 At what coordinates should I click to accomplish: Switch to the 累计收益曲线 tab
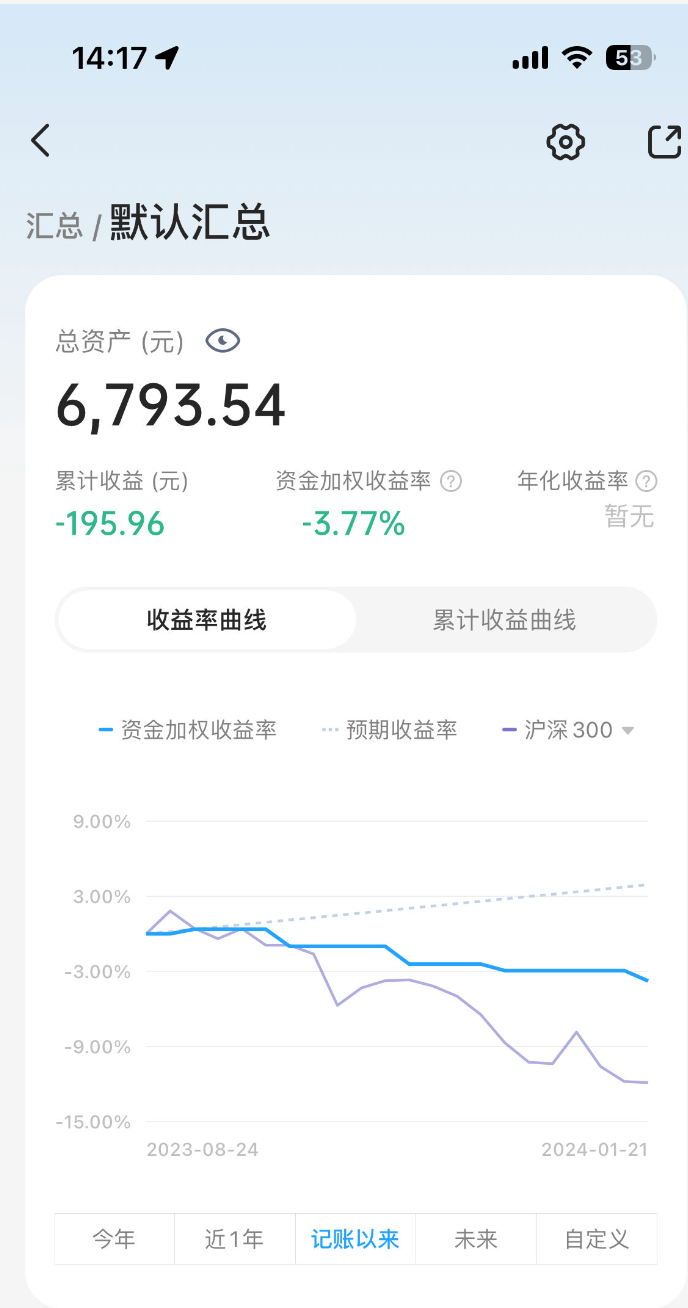[x=504, y=620]
